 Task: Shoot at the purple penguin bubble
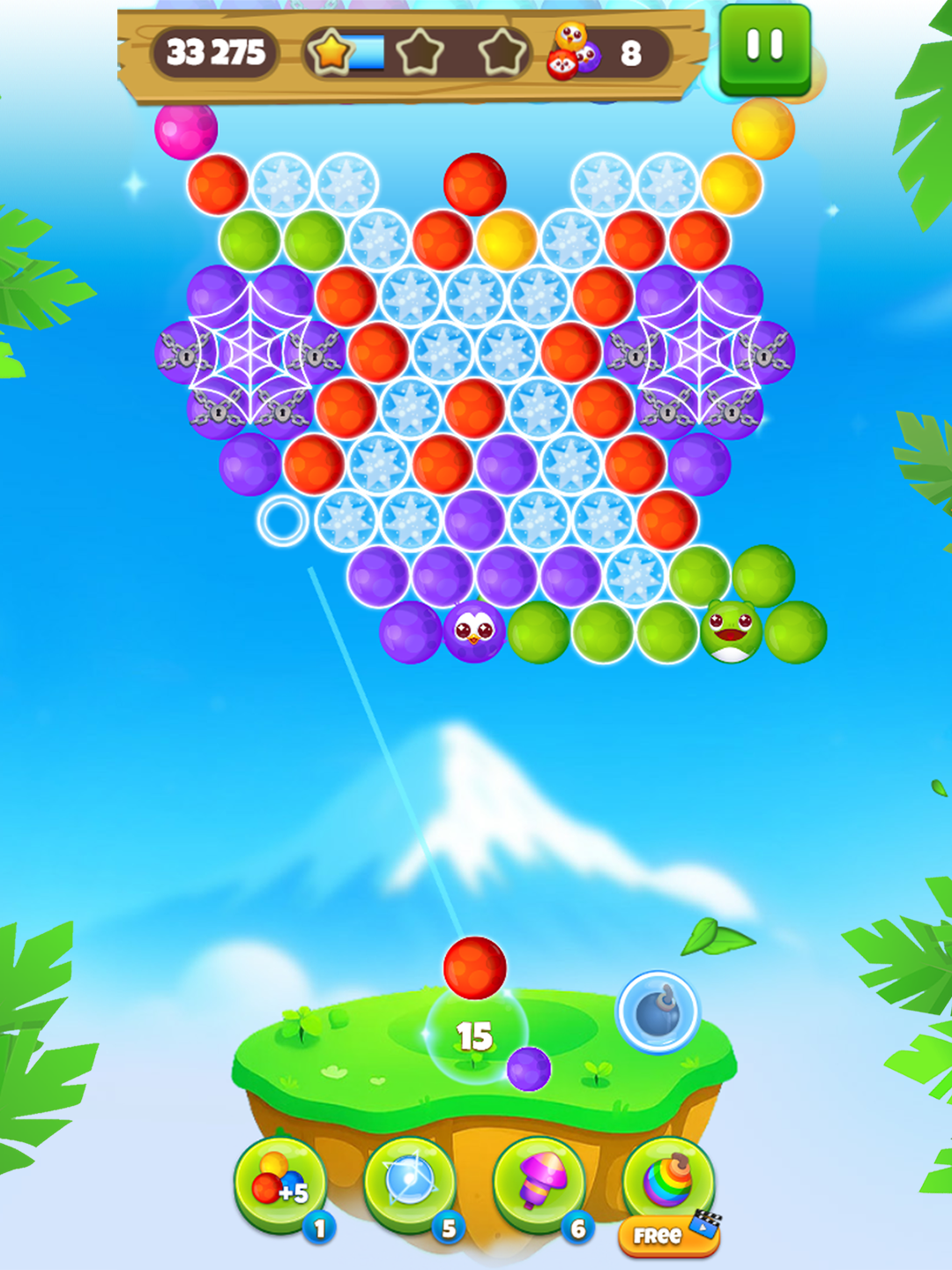[474, 631]
